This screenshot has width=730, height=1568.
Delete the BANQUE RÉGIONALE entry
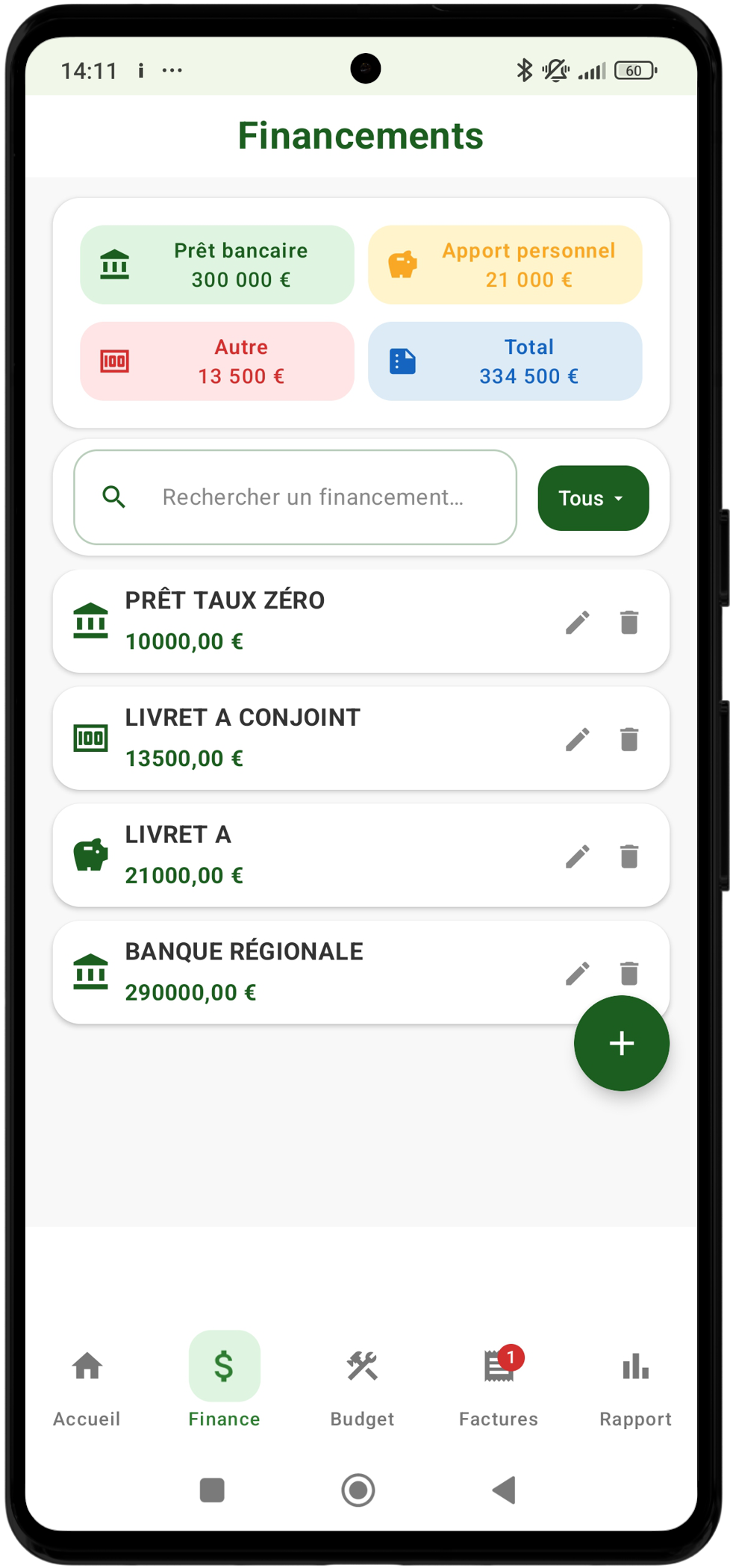(628, 972)
